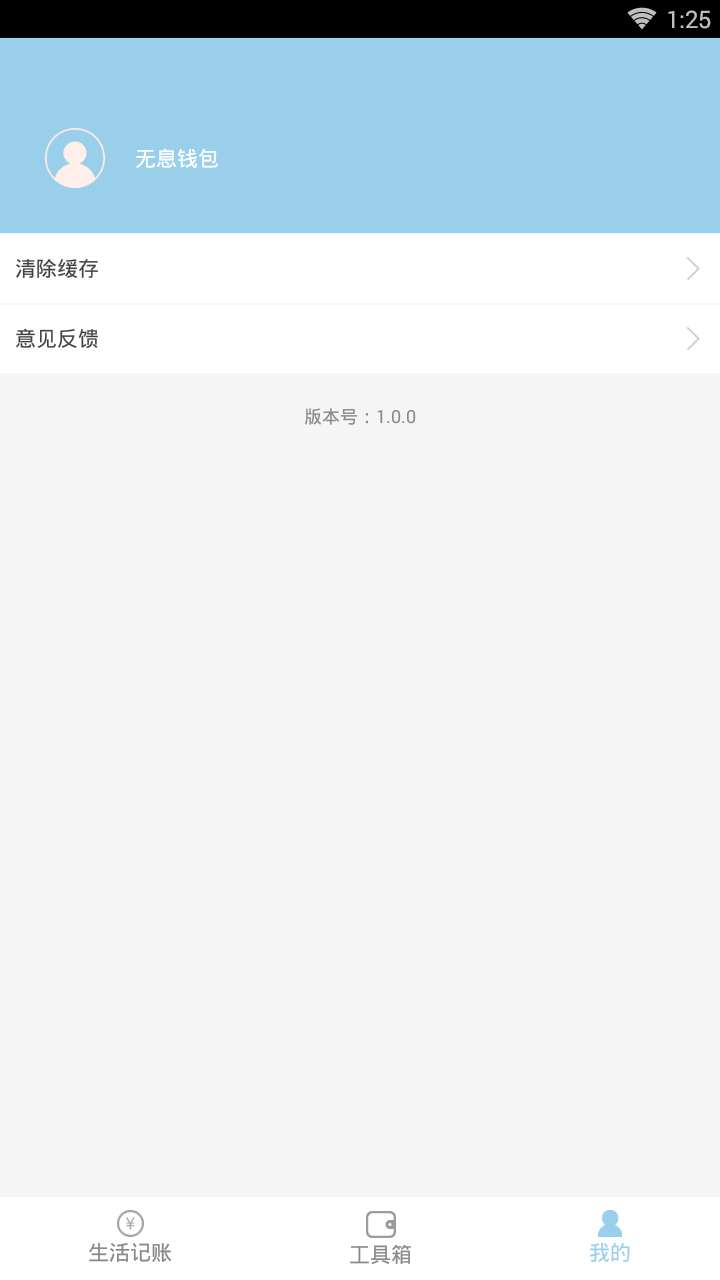This screenshot has width=720, height=1280.
Task: Click the 无息钱包 account name text
Action: click(x=177, y=157)
